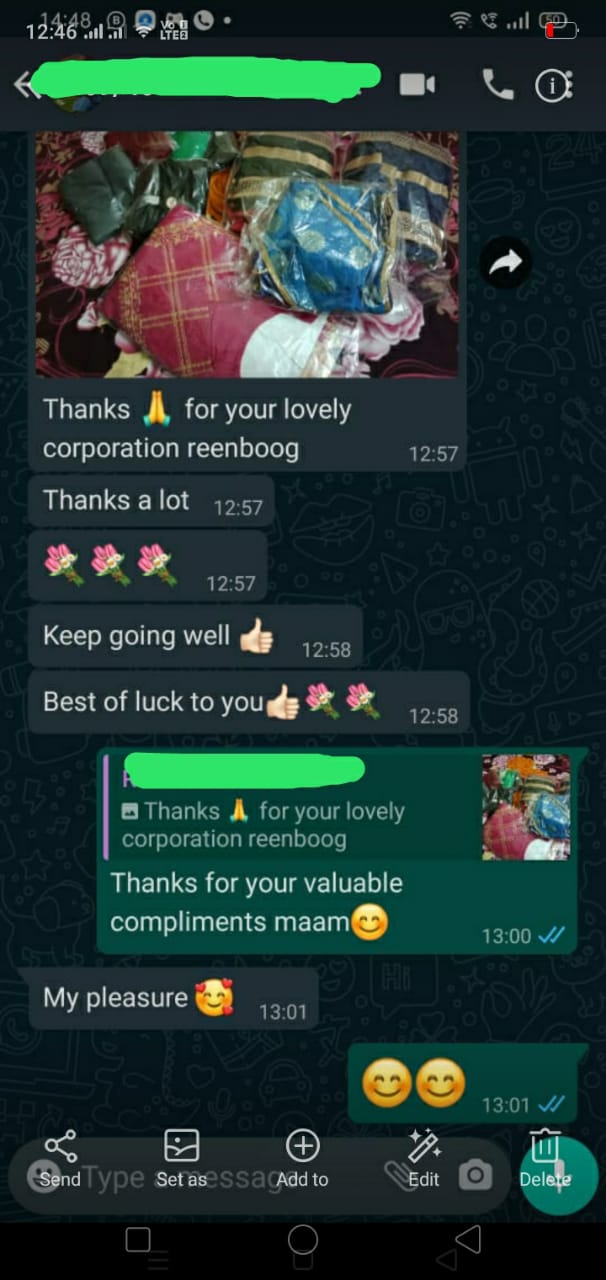Edit this picture
Image resolution: width=606 pixels, height=1280 pixels.
point(424,1159)
